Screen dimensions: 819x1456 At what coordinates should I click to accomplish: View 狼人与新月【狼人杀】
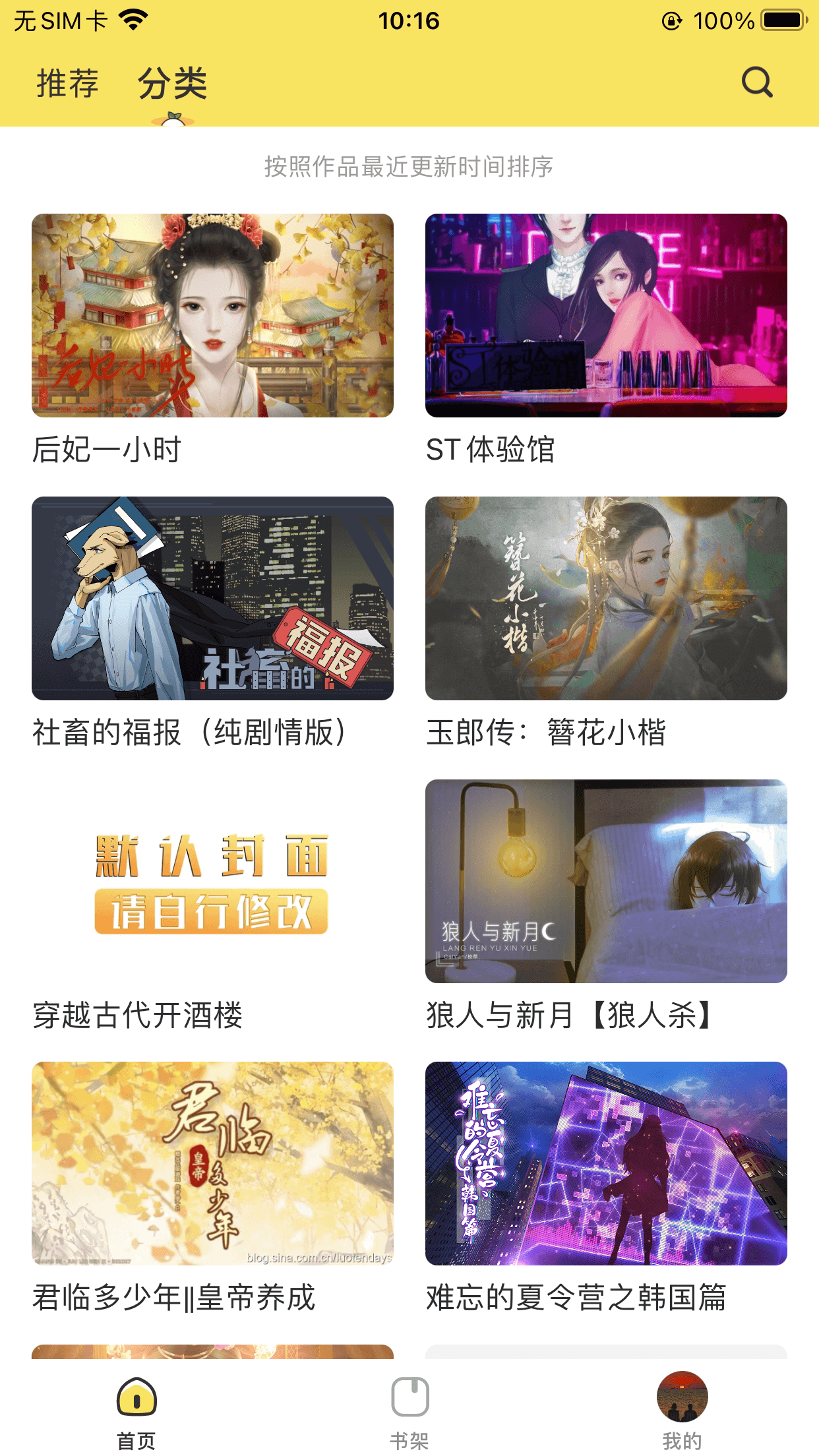(x=606, y=881)
